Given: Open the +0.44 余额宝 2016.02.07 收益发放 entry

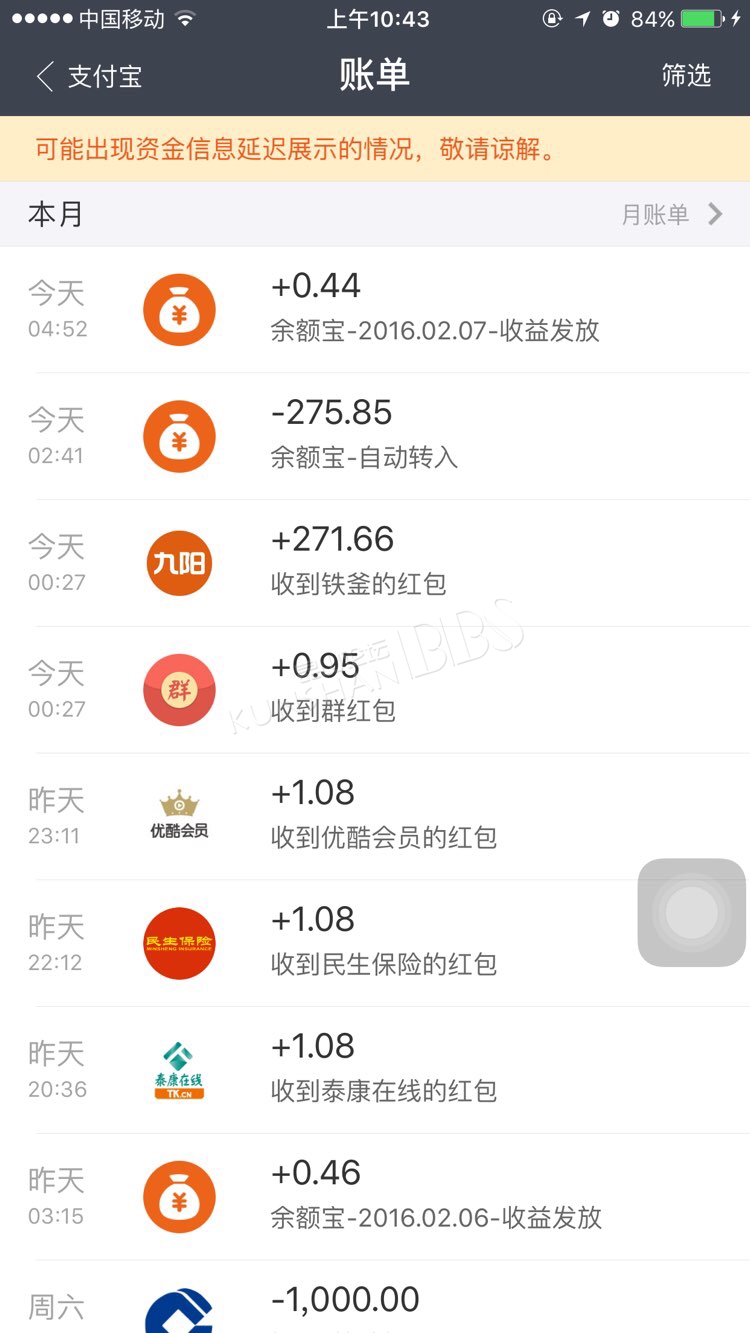Looking at the screenshot, I should click(375, 310).
